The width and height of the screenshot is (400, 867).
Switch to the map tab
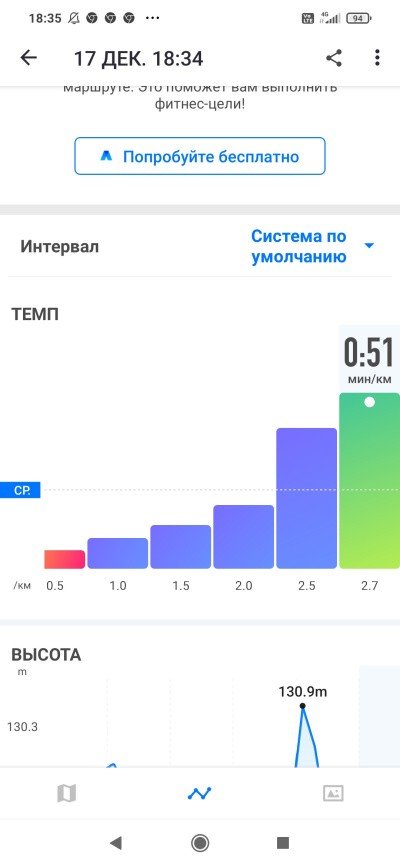point(66,794)
